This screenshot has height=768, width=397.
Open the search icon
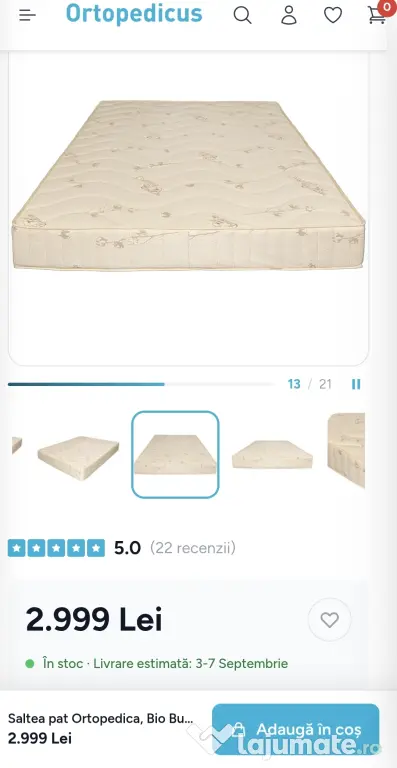242,15
